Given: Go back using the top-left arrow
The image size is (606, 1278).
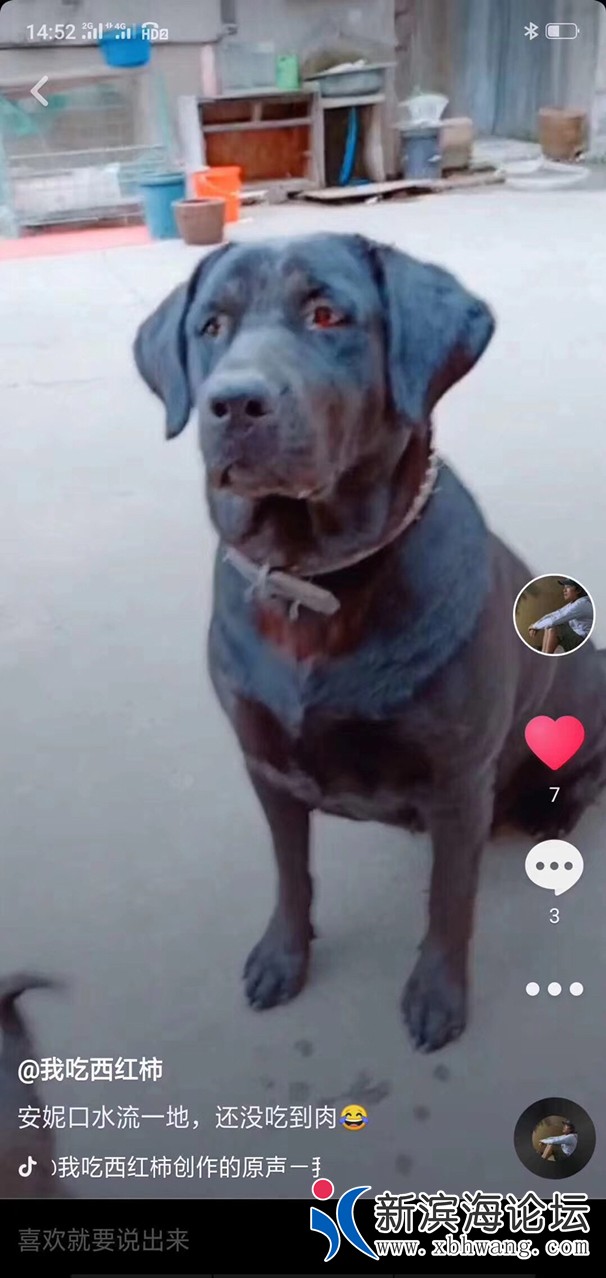Looking at the screenshot, I should (39, 92).
